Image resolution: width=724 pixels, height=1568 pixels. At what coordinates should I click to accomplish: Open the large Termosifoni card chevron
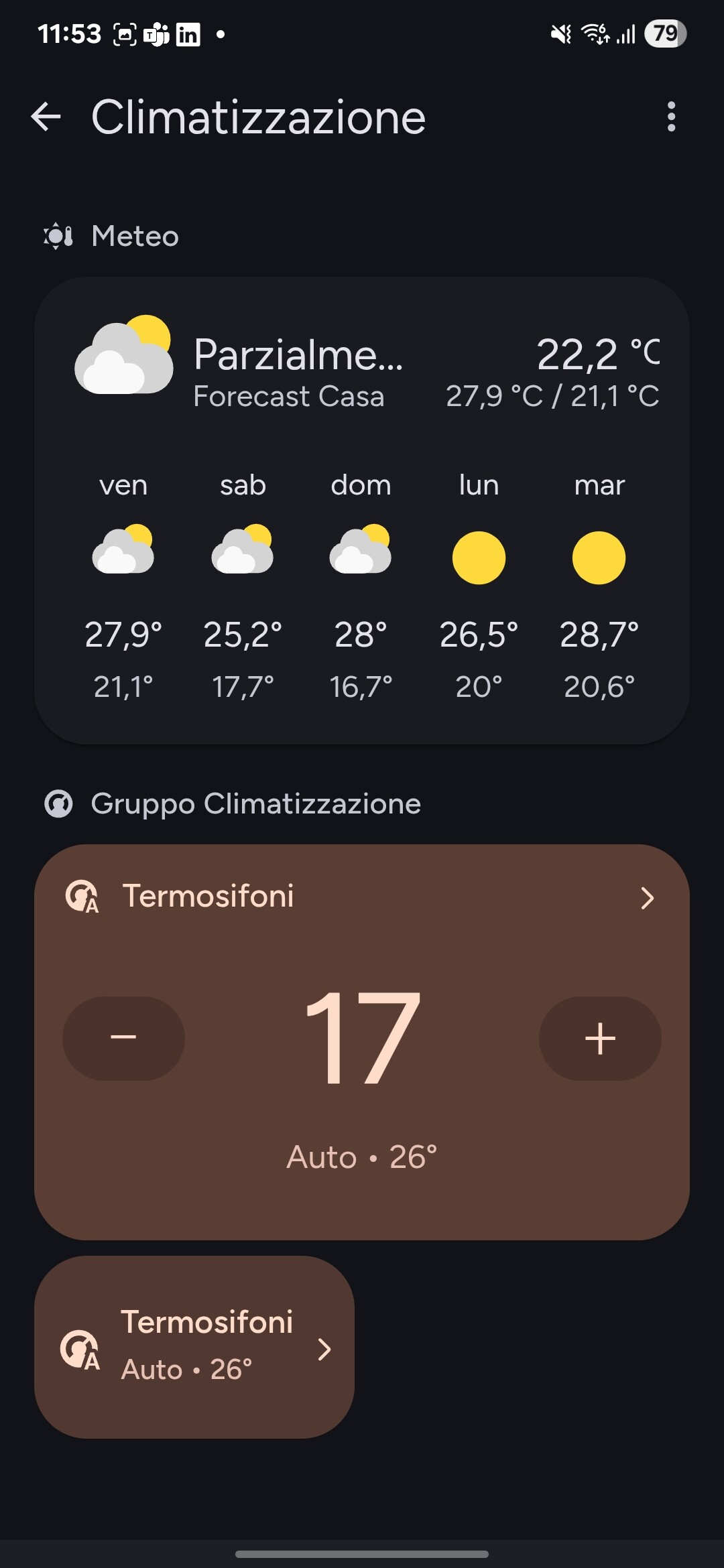coord(647,898)
